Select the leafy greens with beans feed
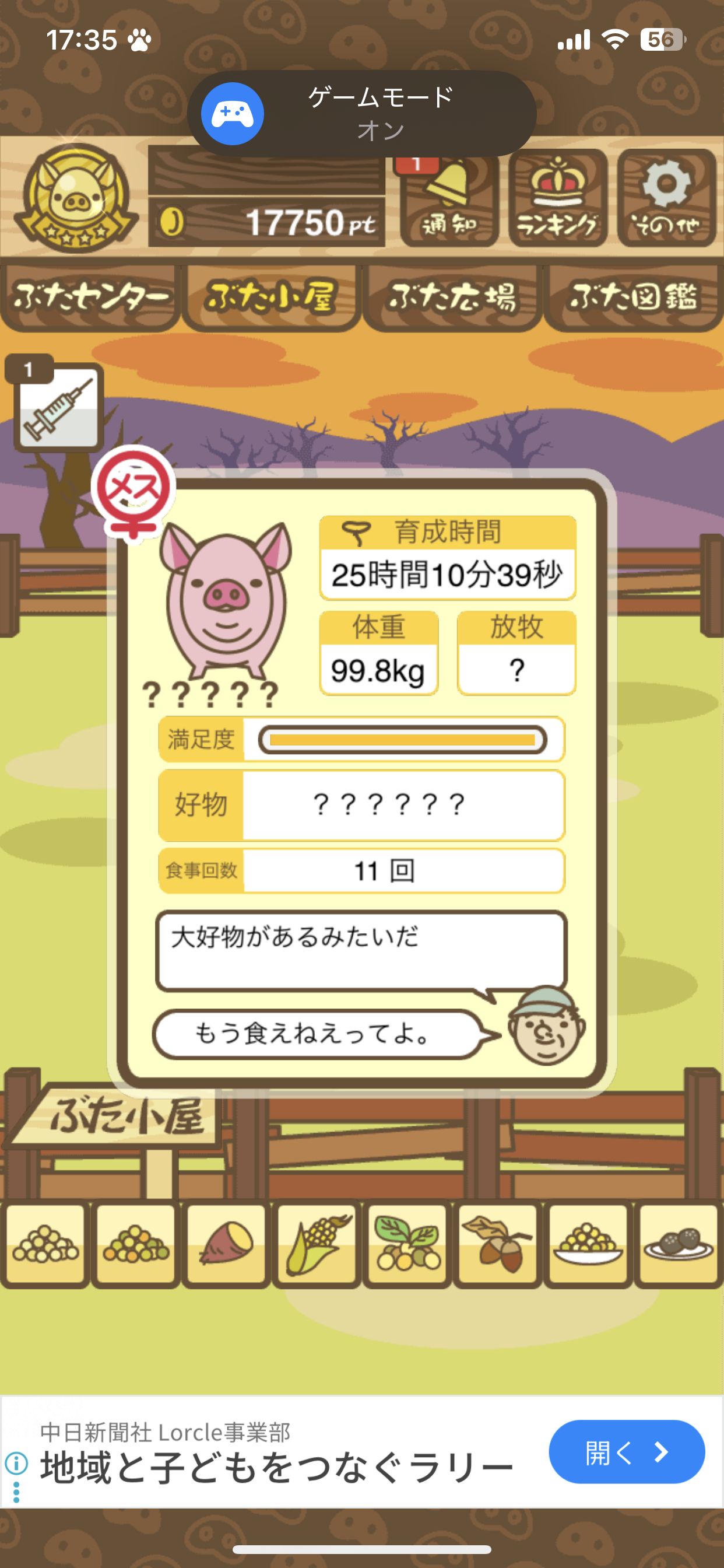The width and height of the screenshot is (724, 1568). [x=407, y=1245]
